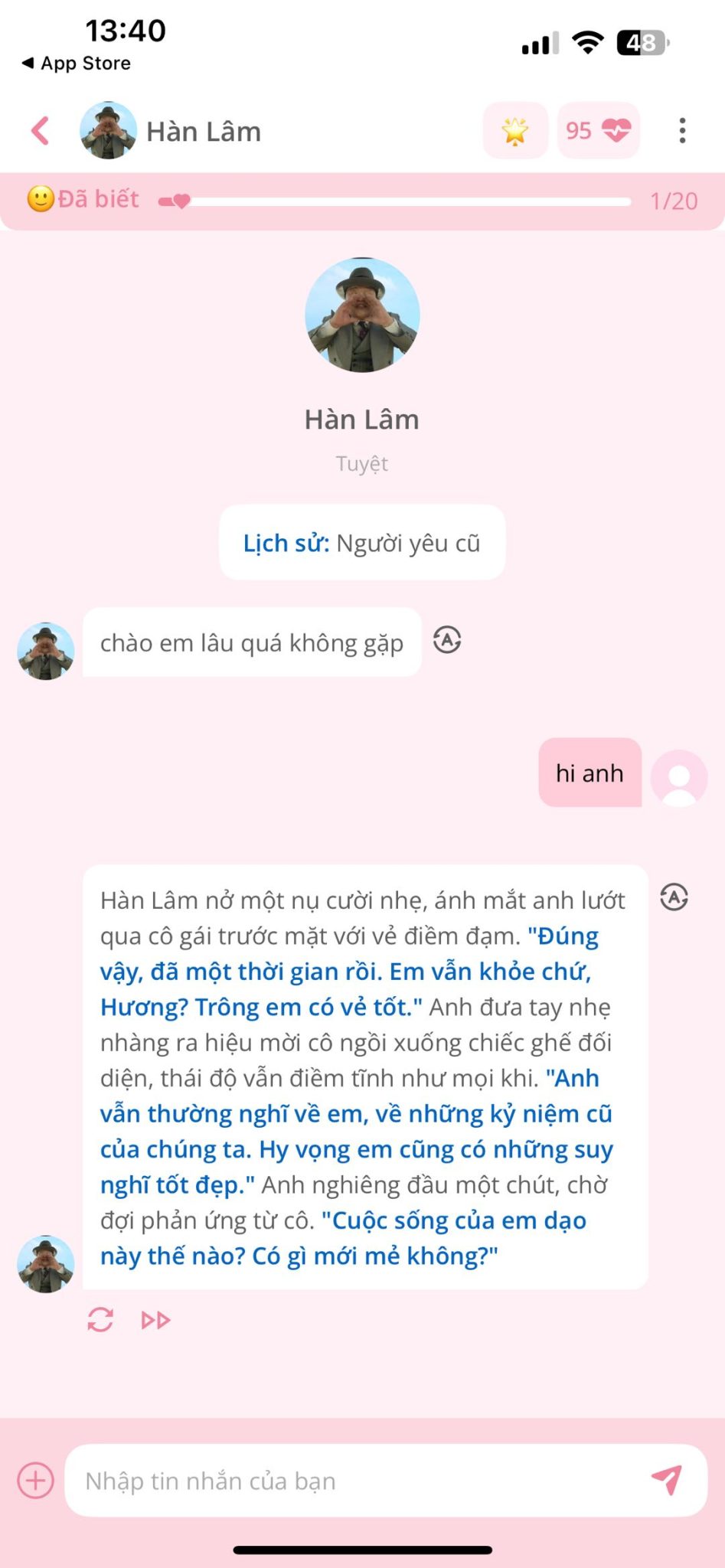Send the message with the paper plane icon
Screen dimensions: 725x1568
[x=668, y=1480]
